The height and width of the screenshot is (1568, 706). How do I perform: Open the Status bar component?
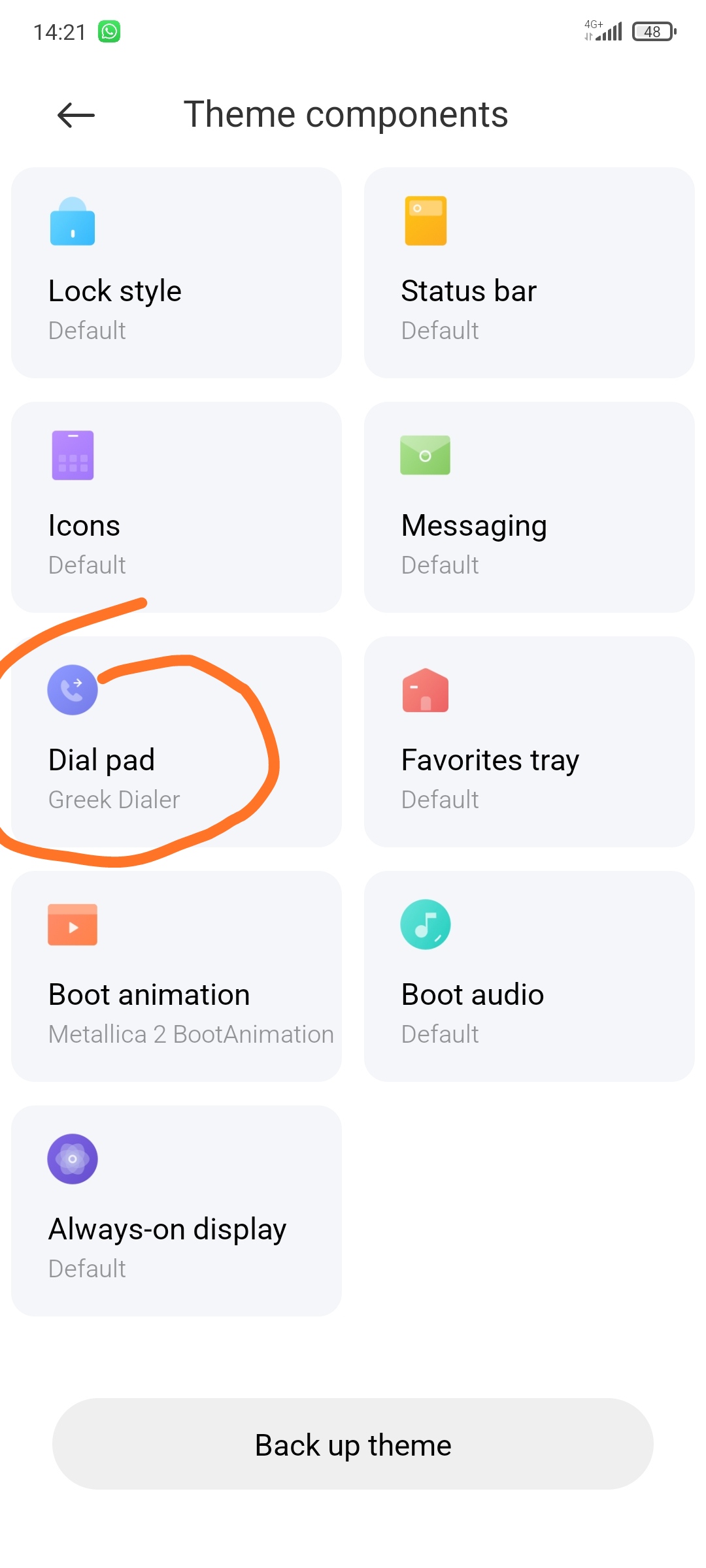[529, 272]
